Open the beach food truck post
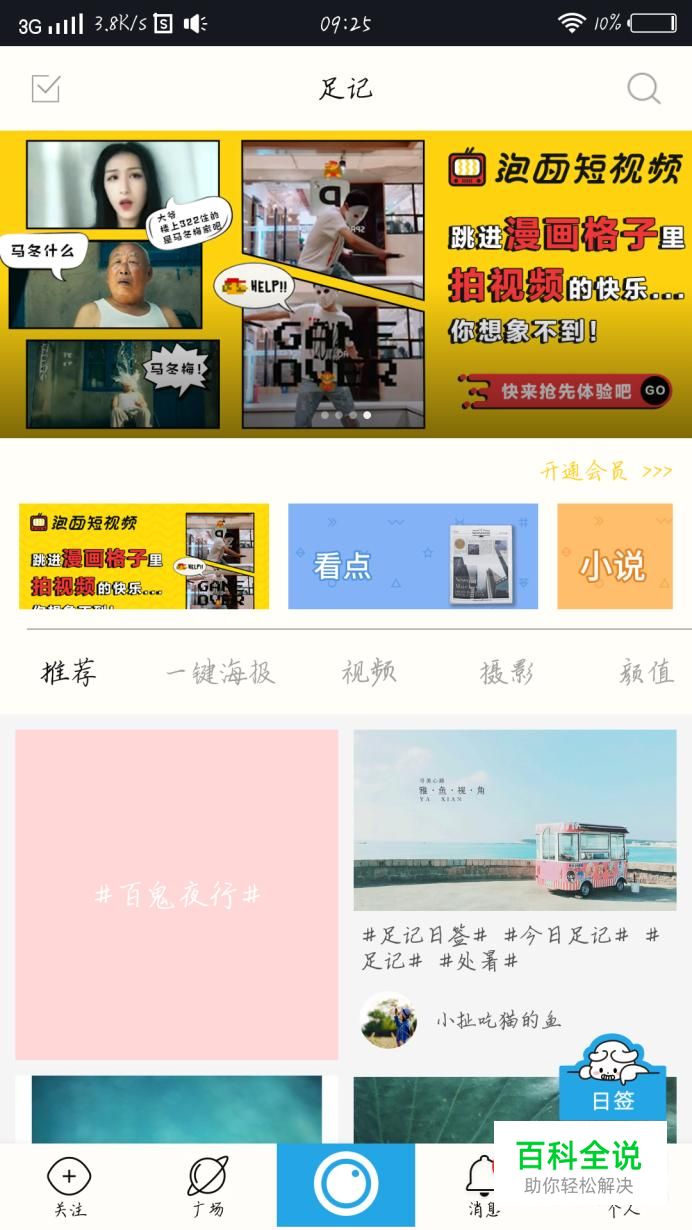Viewport: 692px width, 1230px height. tap(515, 819)
